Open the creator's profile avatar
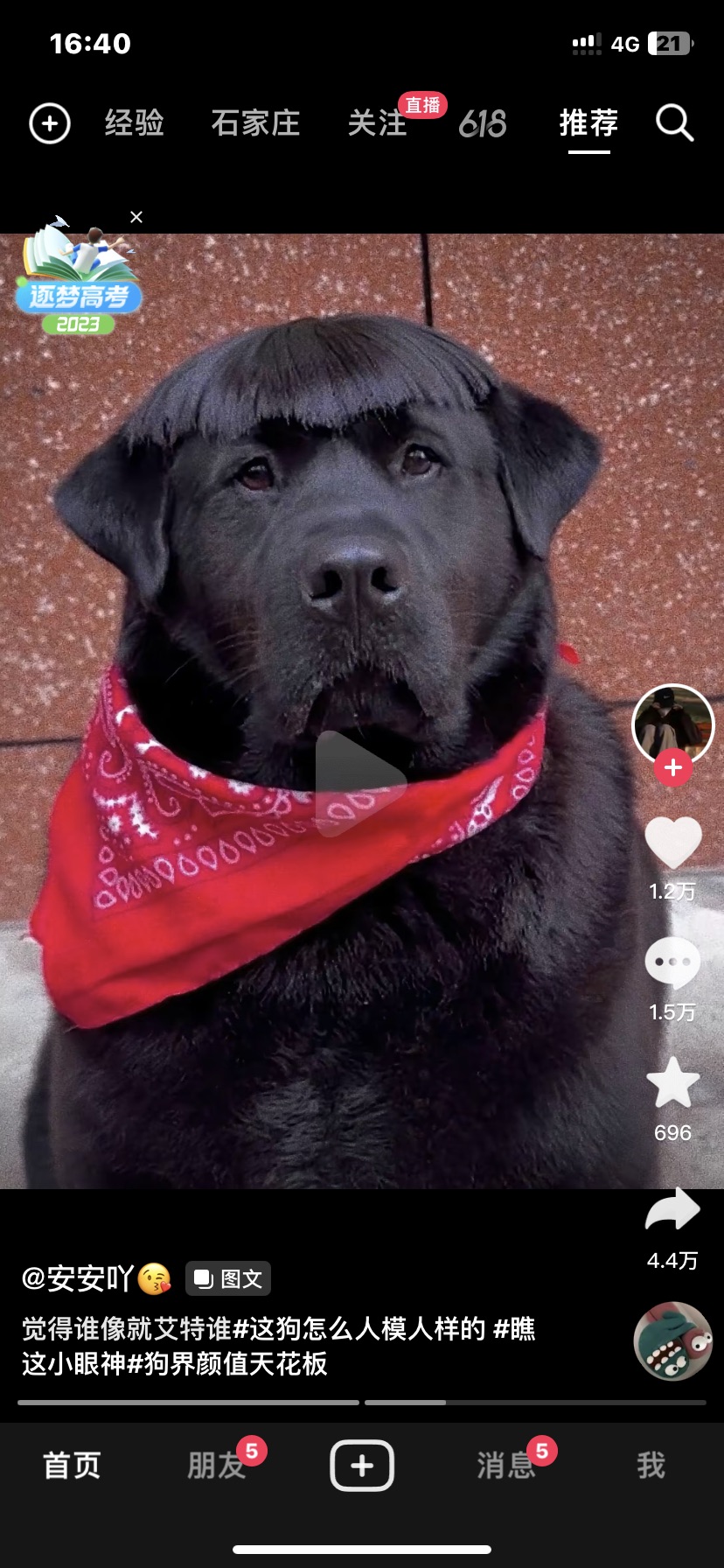 pyautogui.click(x=672, y=723)
